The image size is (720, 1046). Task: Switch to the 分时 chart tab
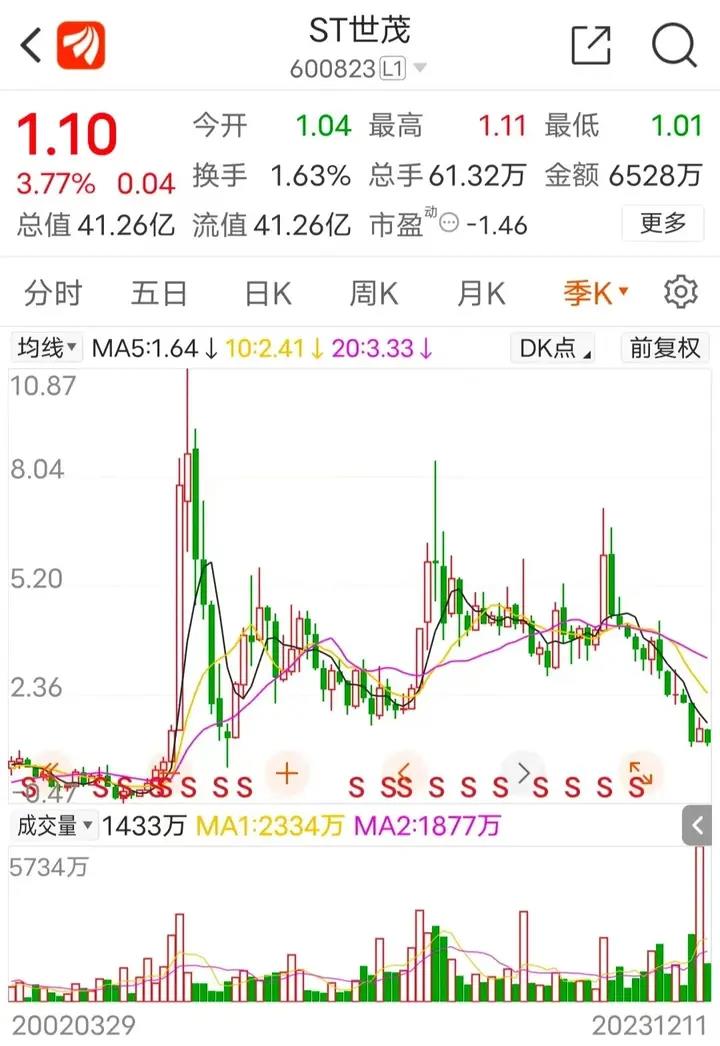point(53,293)
